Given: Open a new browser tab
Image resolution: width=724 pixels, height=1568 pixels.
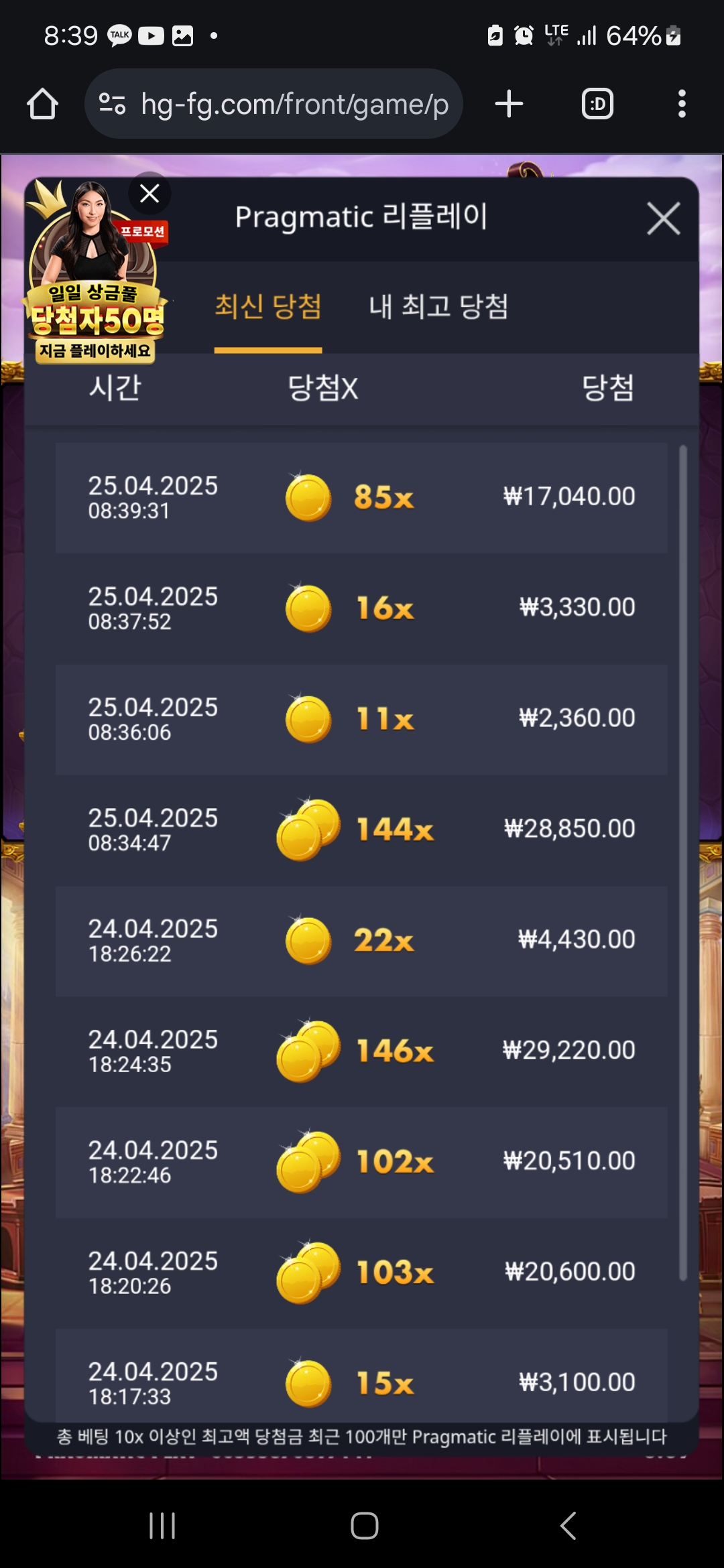Looking at the screenshot, I should tap(509, 105).
